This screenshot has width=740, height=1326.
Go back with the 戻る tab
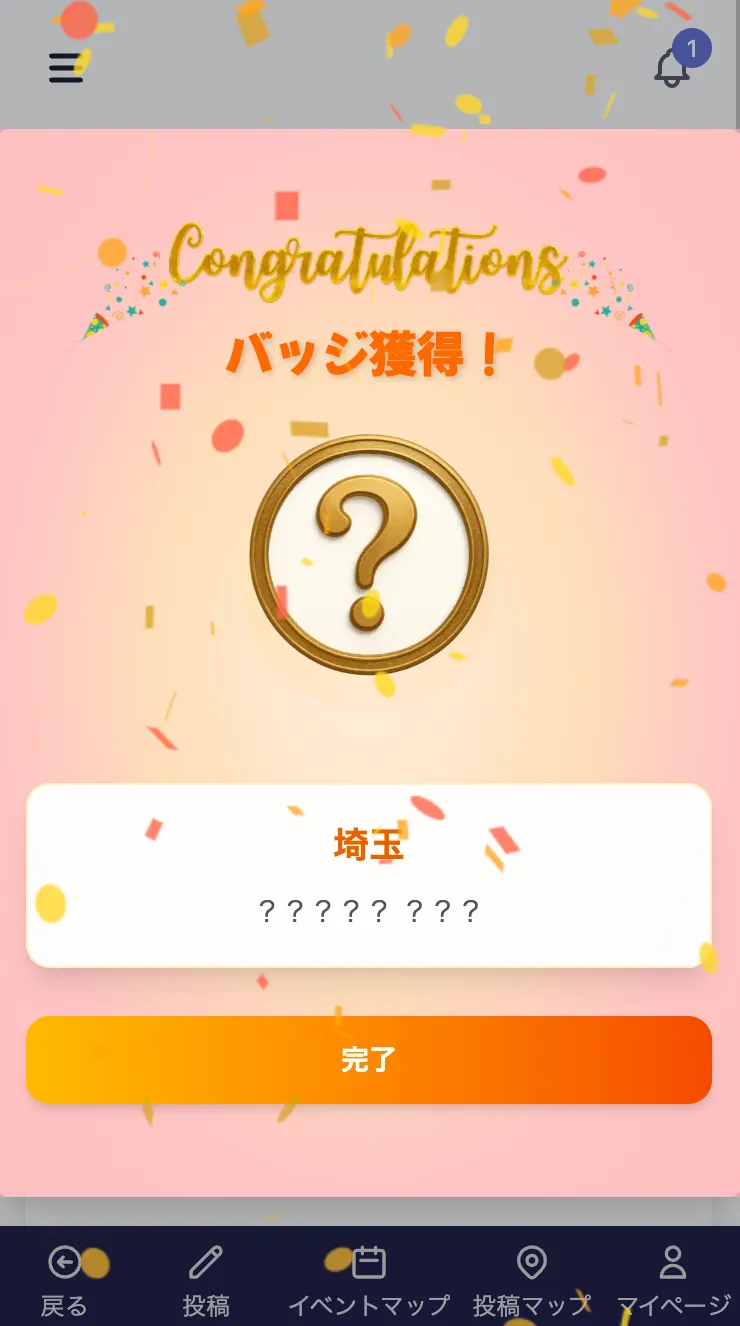65,1280
